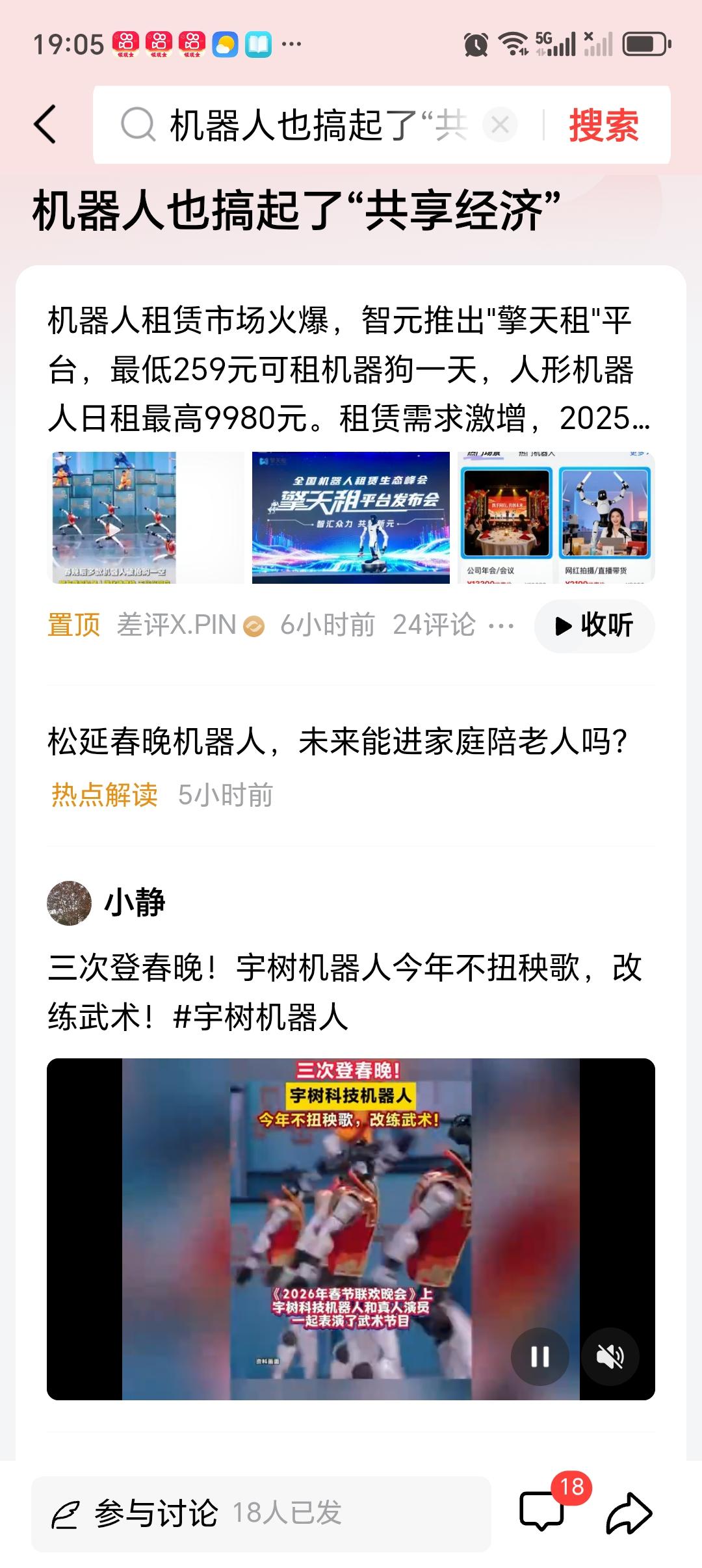
Task: Toggle the 收听 audio playback
Action: pos(593,625)
